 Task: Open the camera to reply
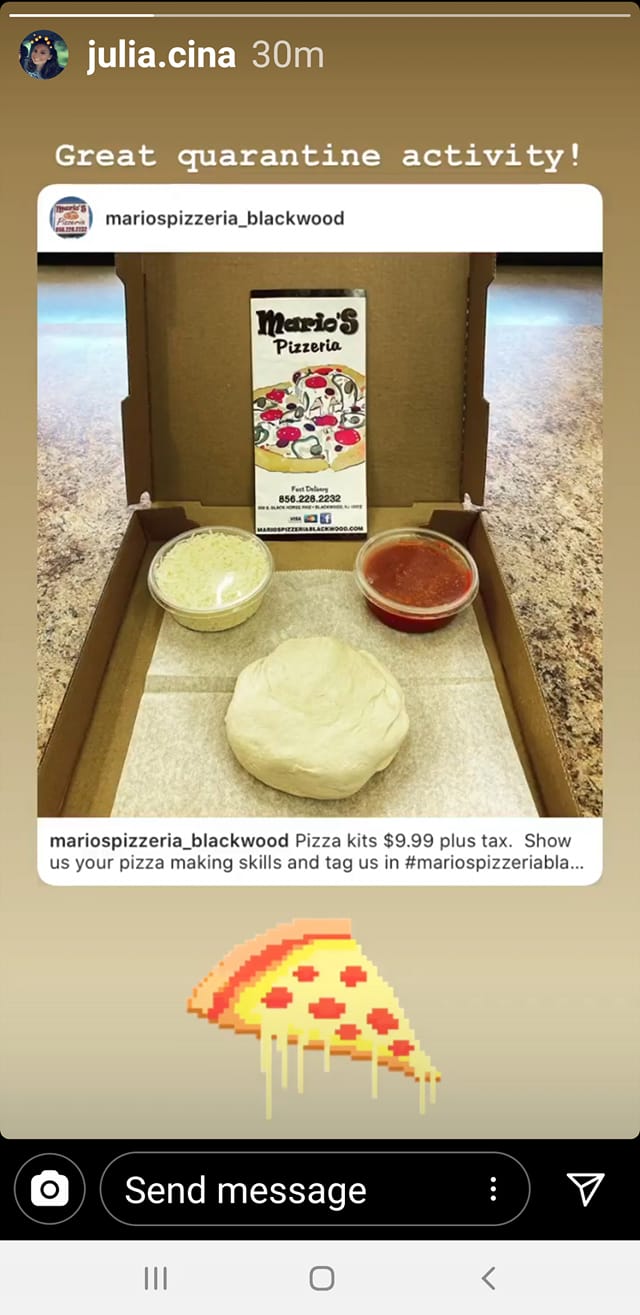(49, 1189)
